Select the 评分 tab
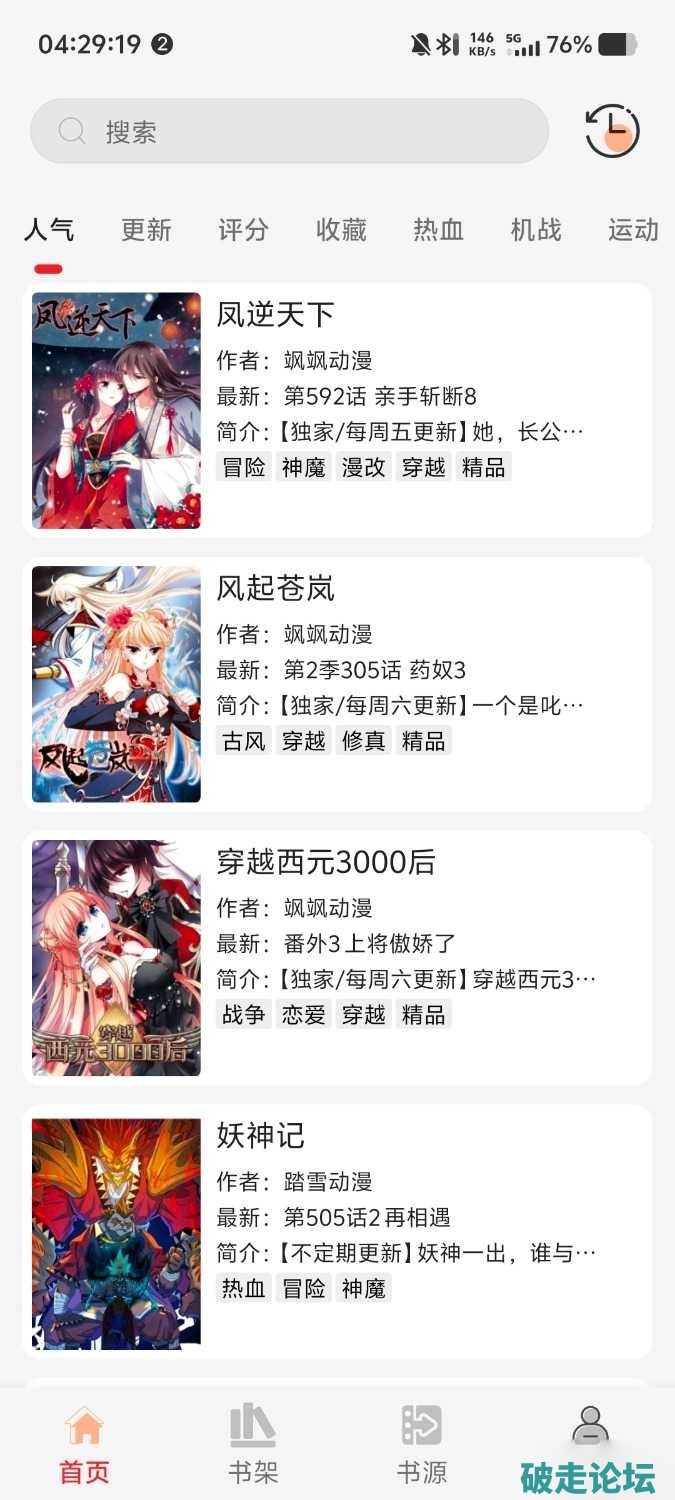The height and width of the screenshot is (1500, 675). (x=243, y=230)
